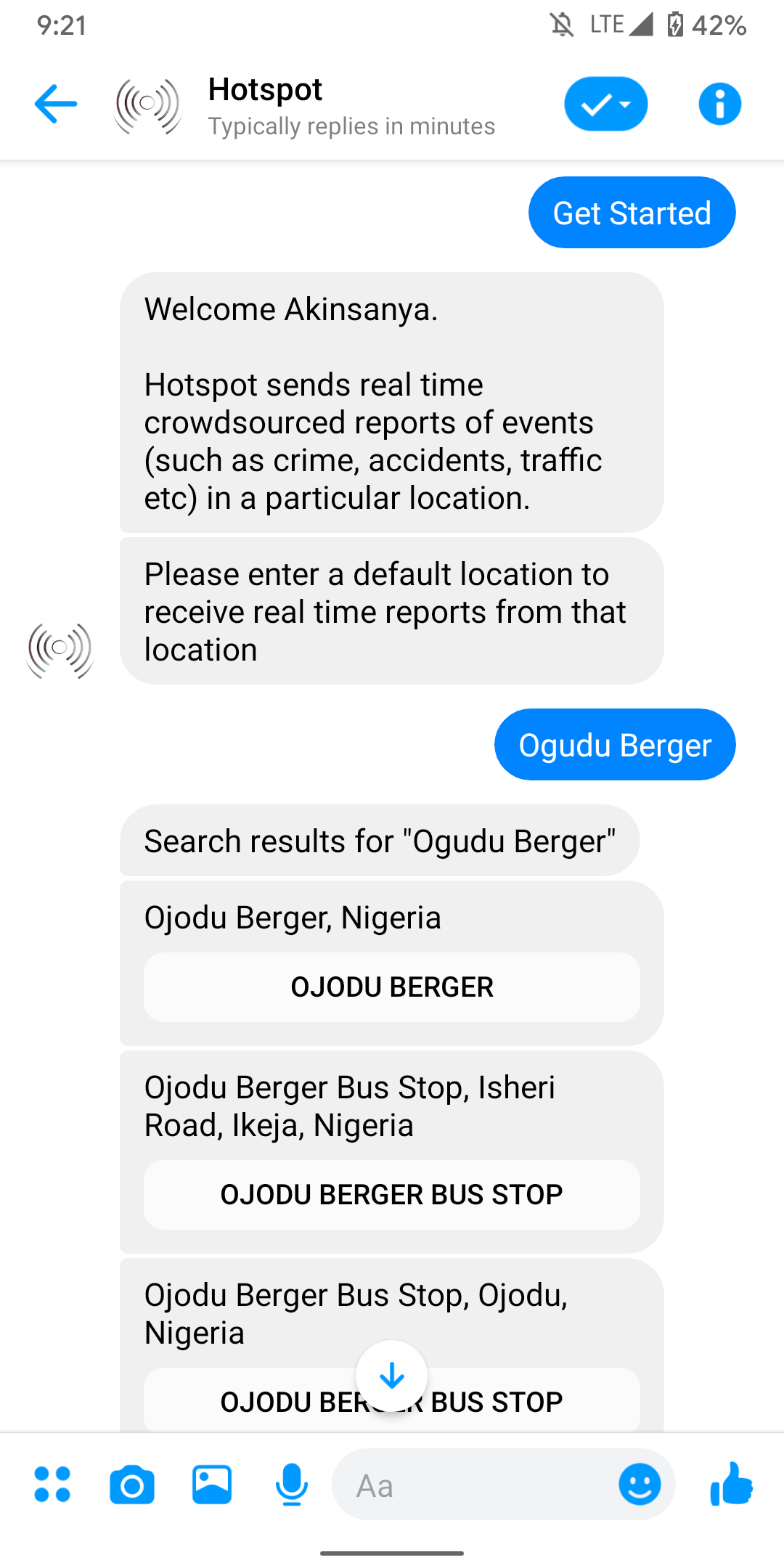Go back from the Hotspot chat

[55, 104]
